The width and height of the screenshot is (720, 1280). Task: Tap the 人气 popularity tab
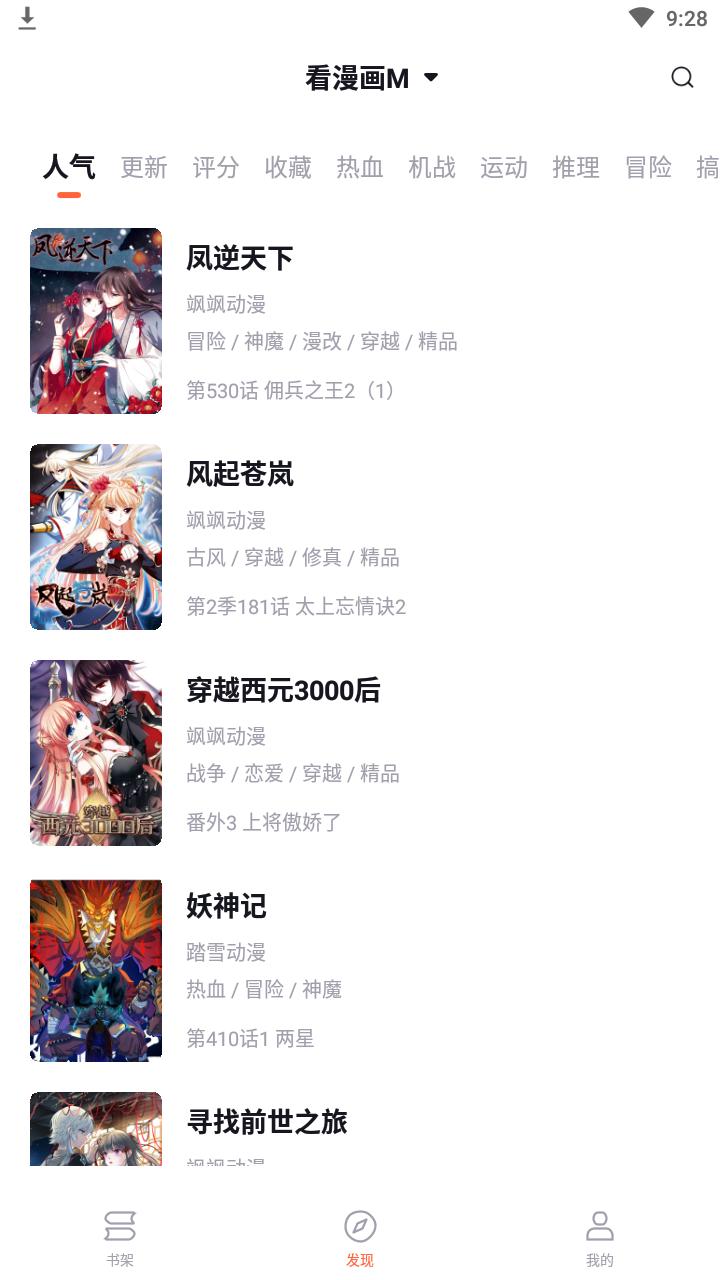pyautogui.click(x=69, y=168)
